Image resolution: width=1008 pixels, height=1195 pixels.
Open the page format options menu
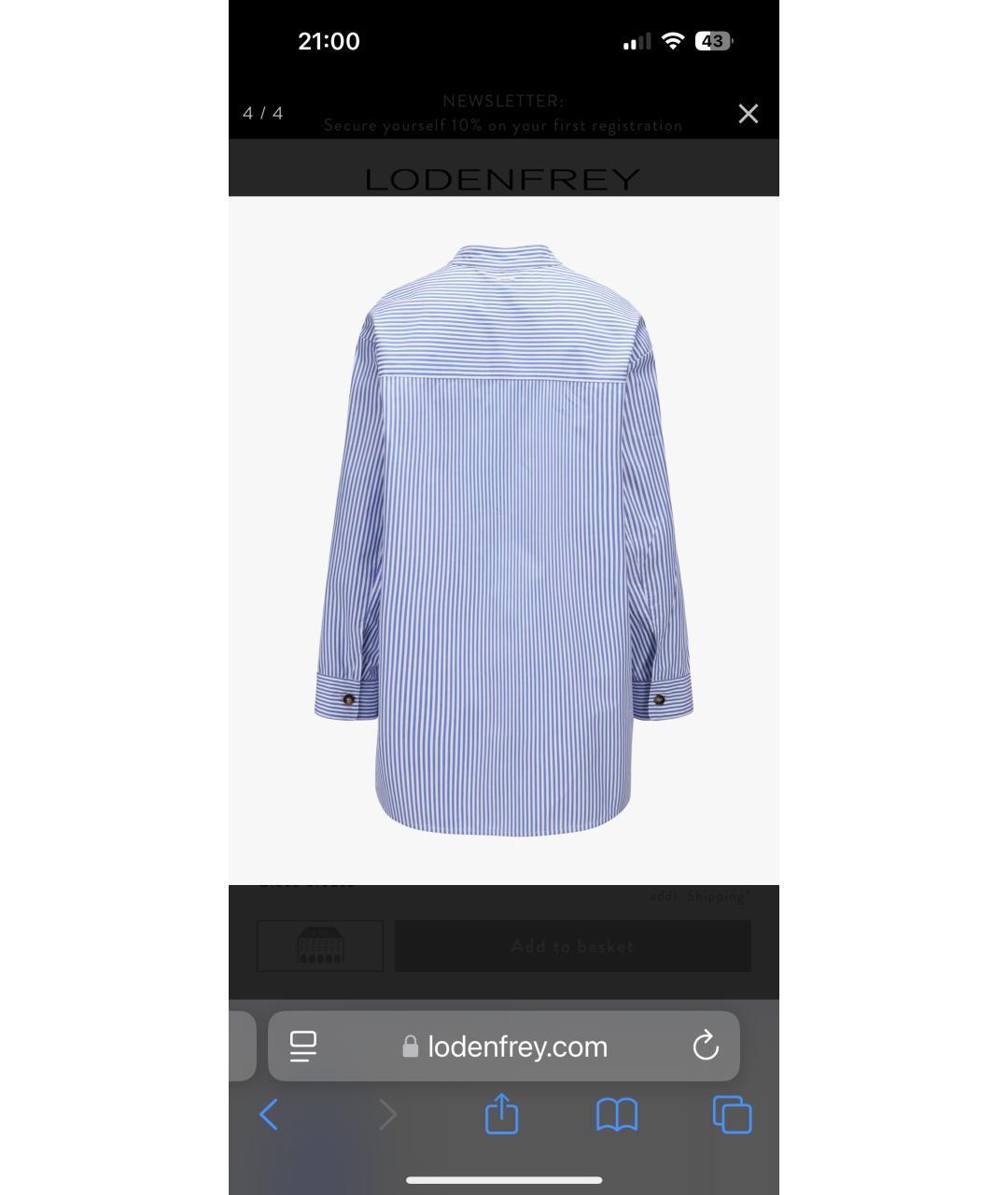click(x=302, y=1047)
